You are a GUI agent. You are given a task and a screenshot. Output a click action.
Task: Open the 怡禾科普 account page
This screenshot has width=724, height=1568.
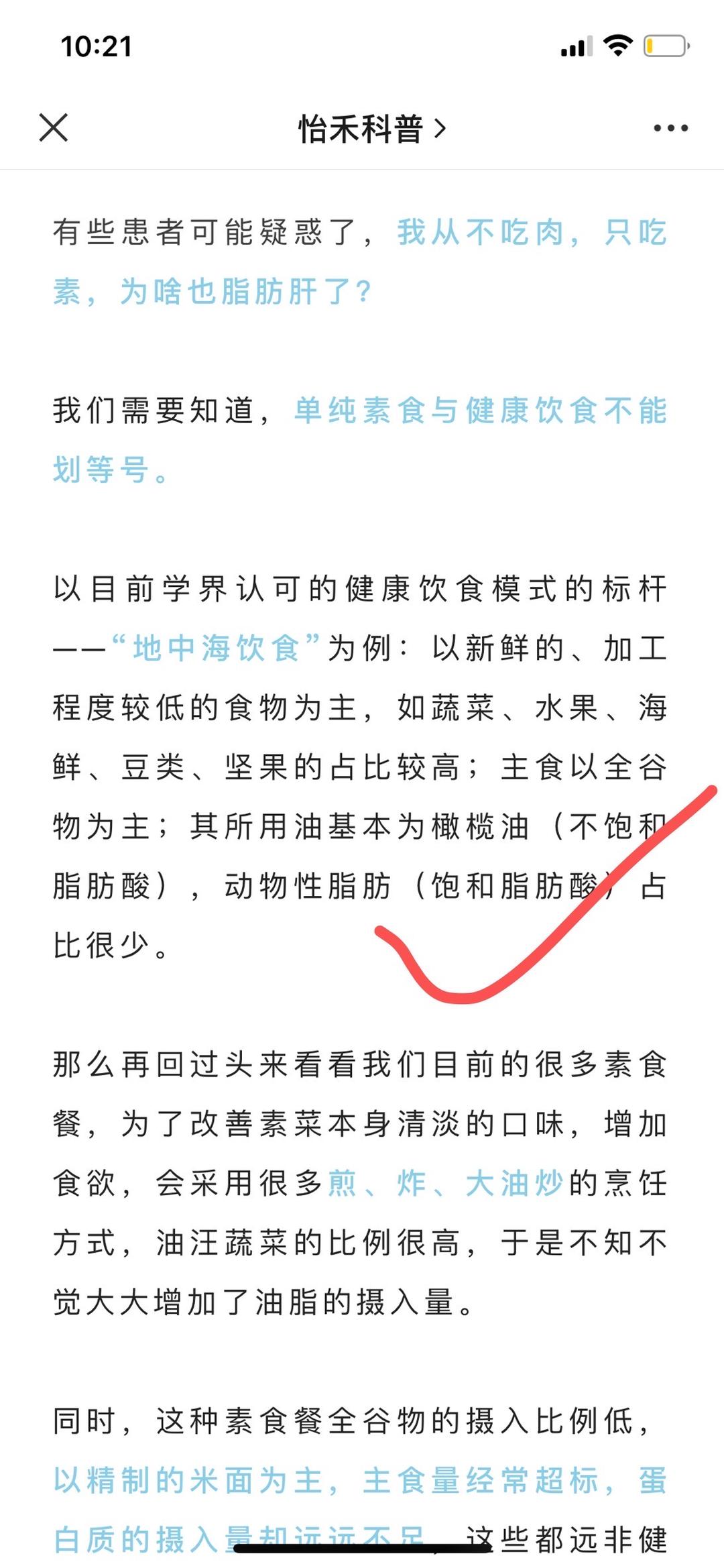(372, 129)
